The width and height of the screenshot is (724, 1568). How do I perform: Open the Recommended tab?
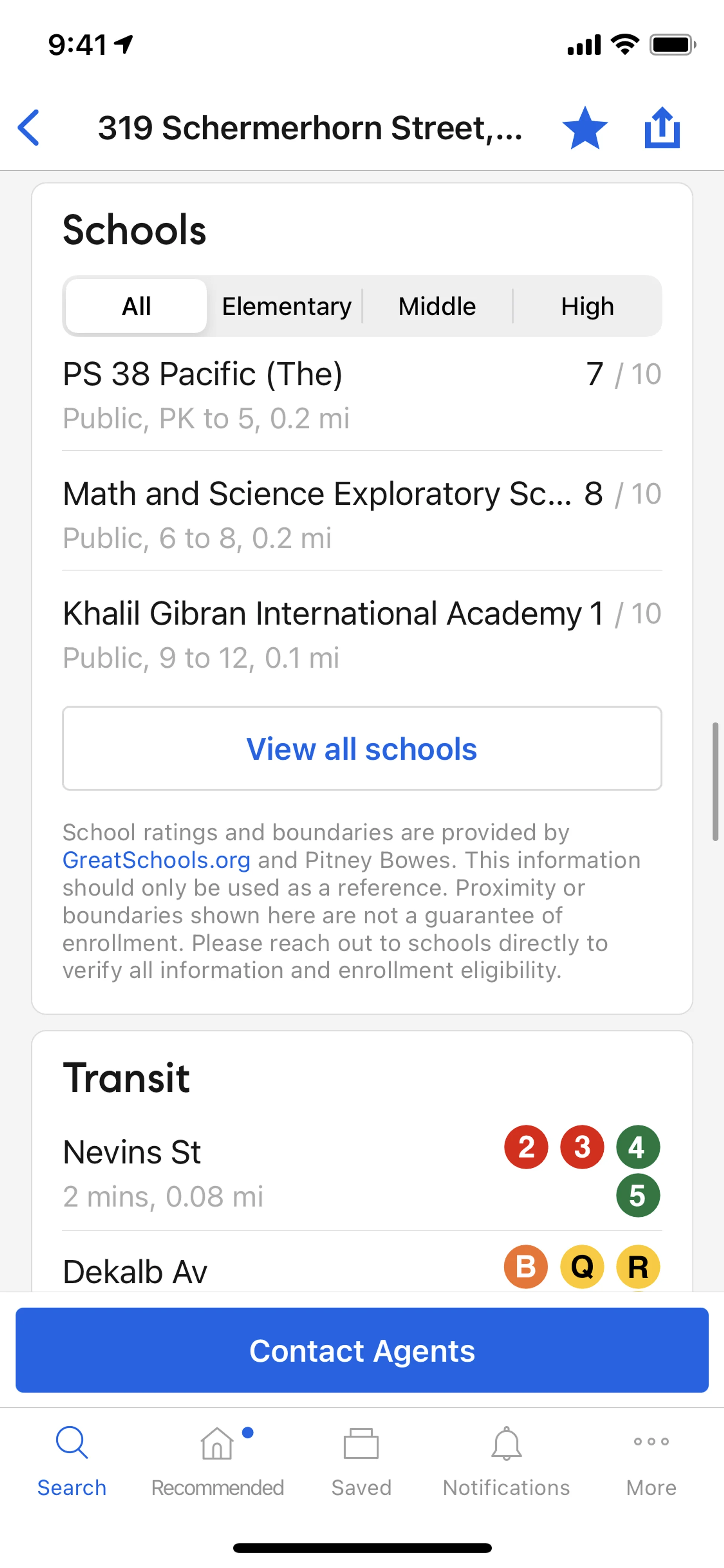click(x=217, y=1461)
